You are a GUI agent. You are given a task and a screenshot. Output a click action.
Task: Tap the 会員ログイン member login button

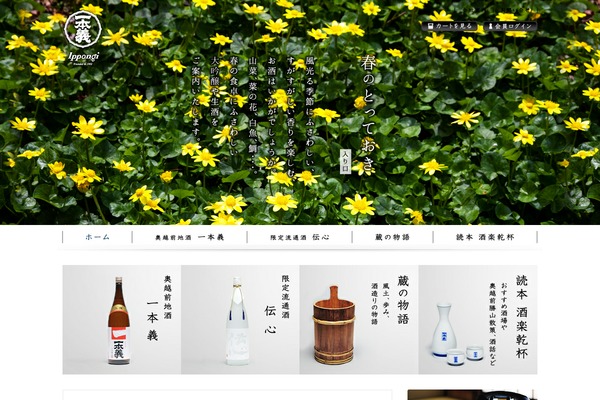510,27
